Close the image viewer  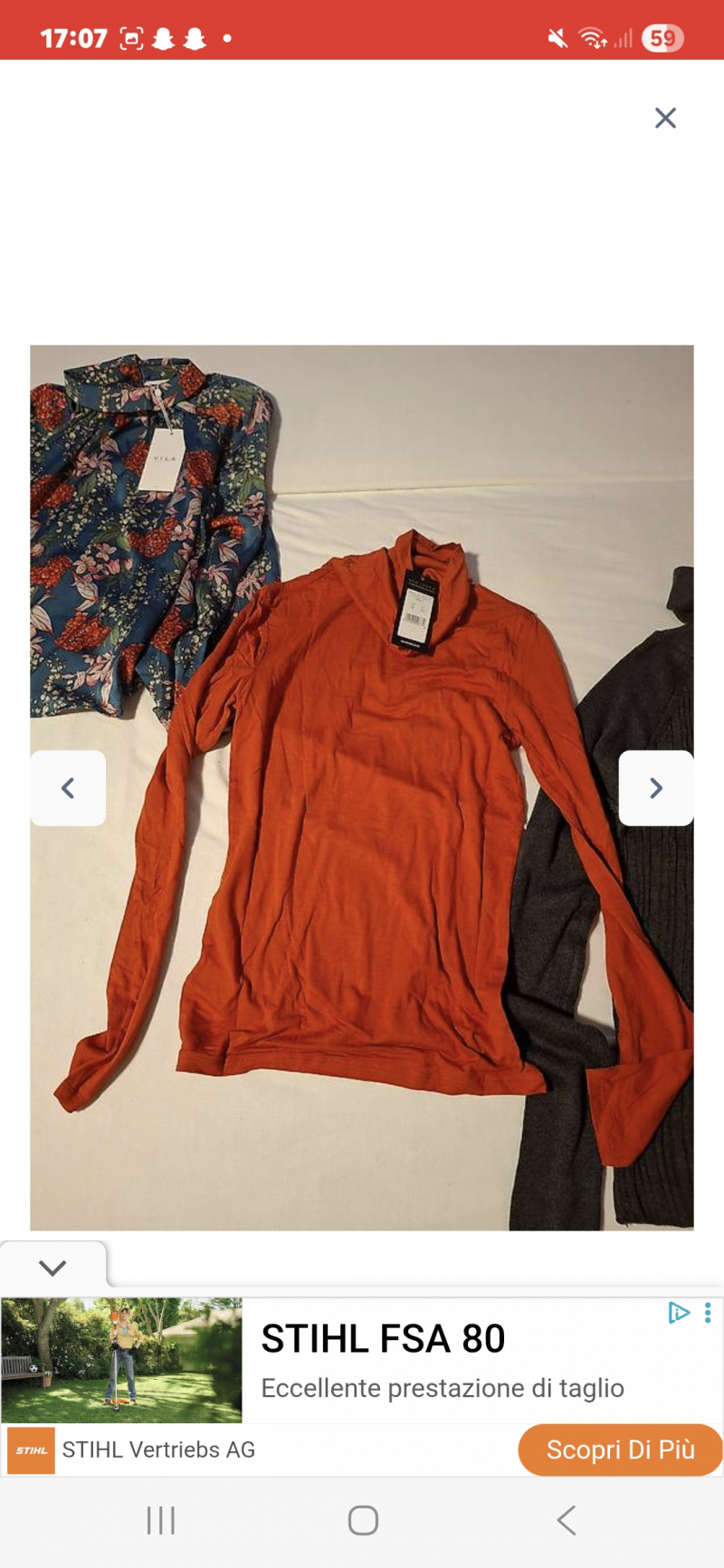[x=665, y=118]
